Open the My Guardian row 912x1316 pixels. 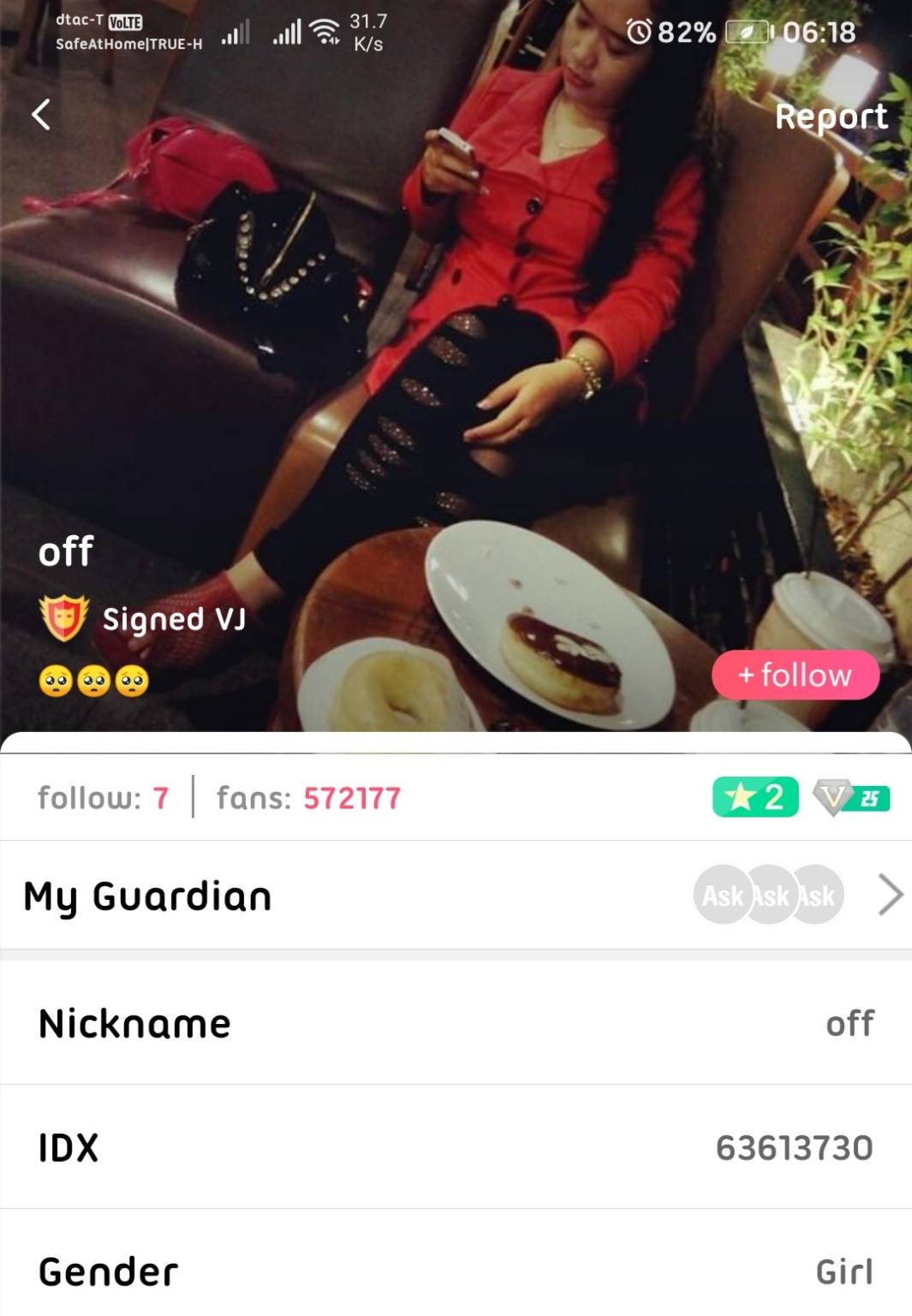(x=456, y=896)
